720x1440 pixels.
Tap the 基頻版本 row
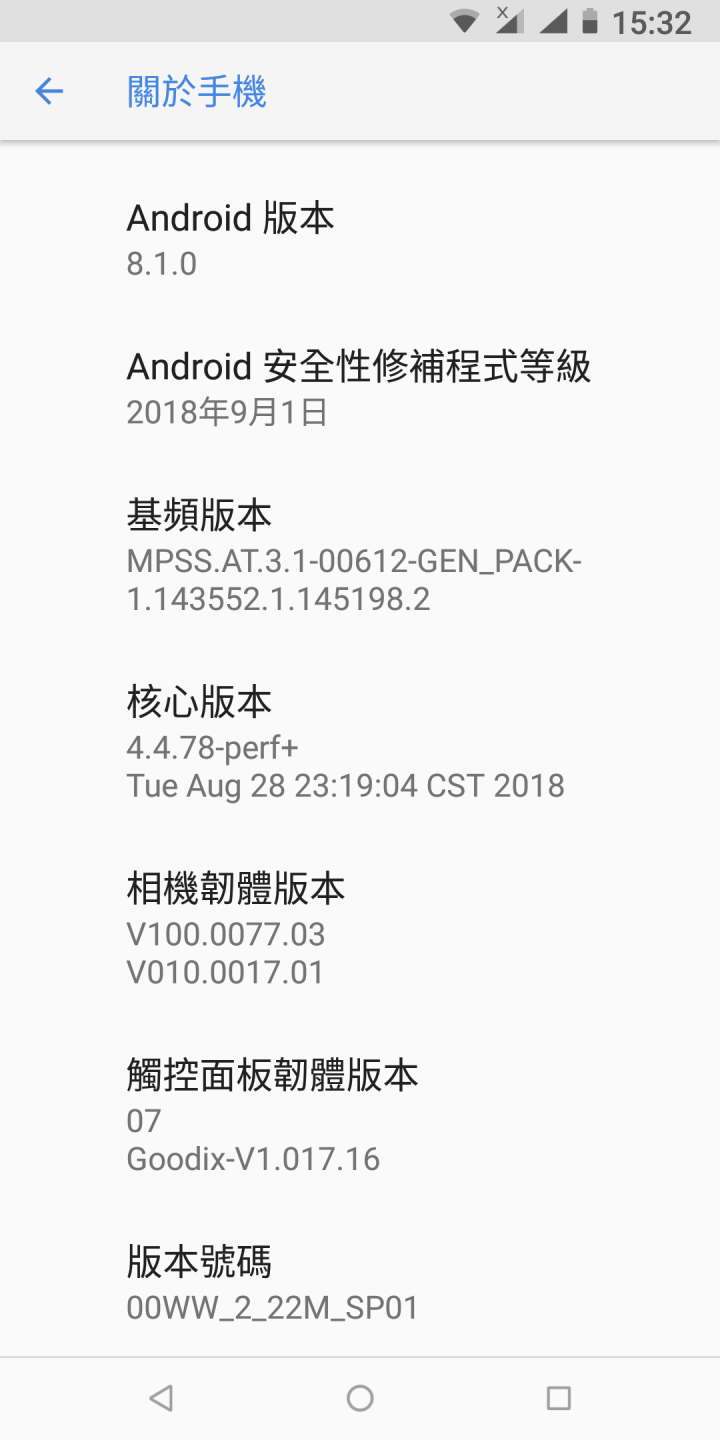coord(360,557)
